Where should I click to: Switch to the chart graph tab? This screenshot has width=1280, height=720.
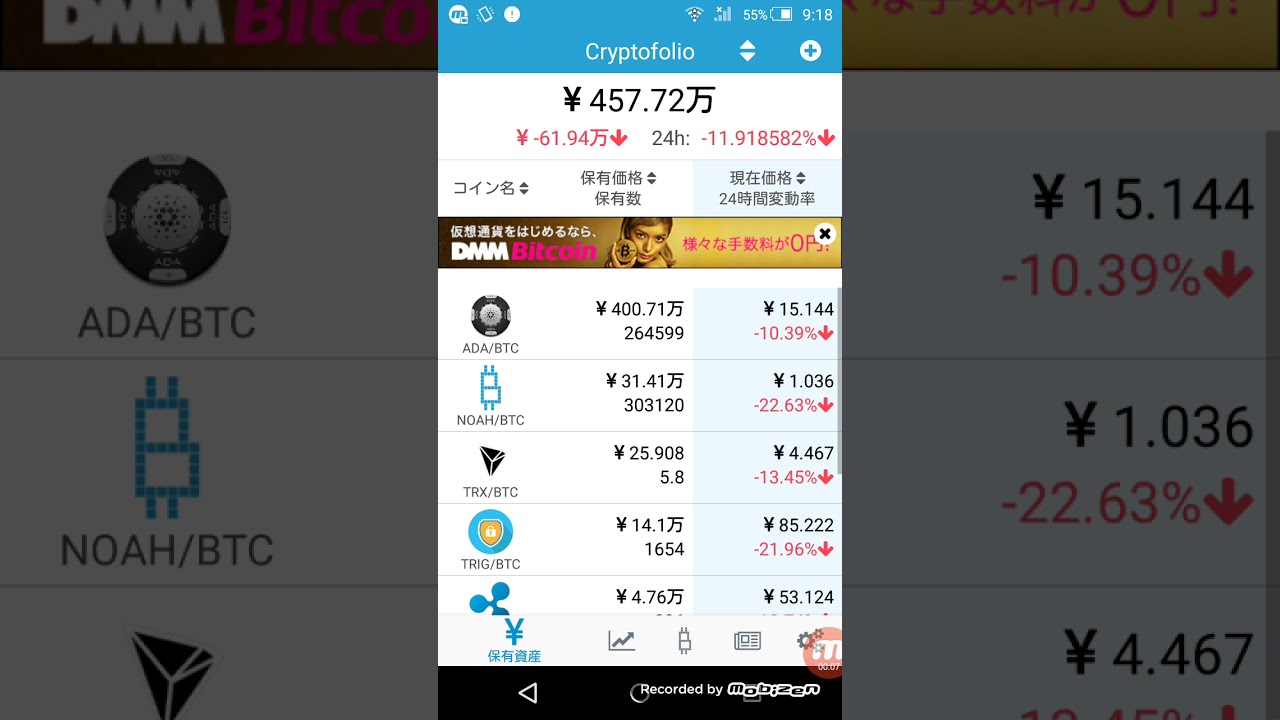point(621,641)
